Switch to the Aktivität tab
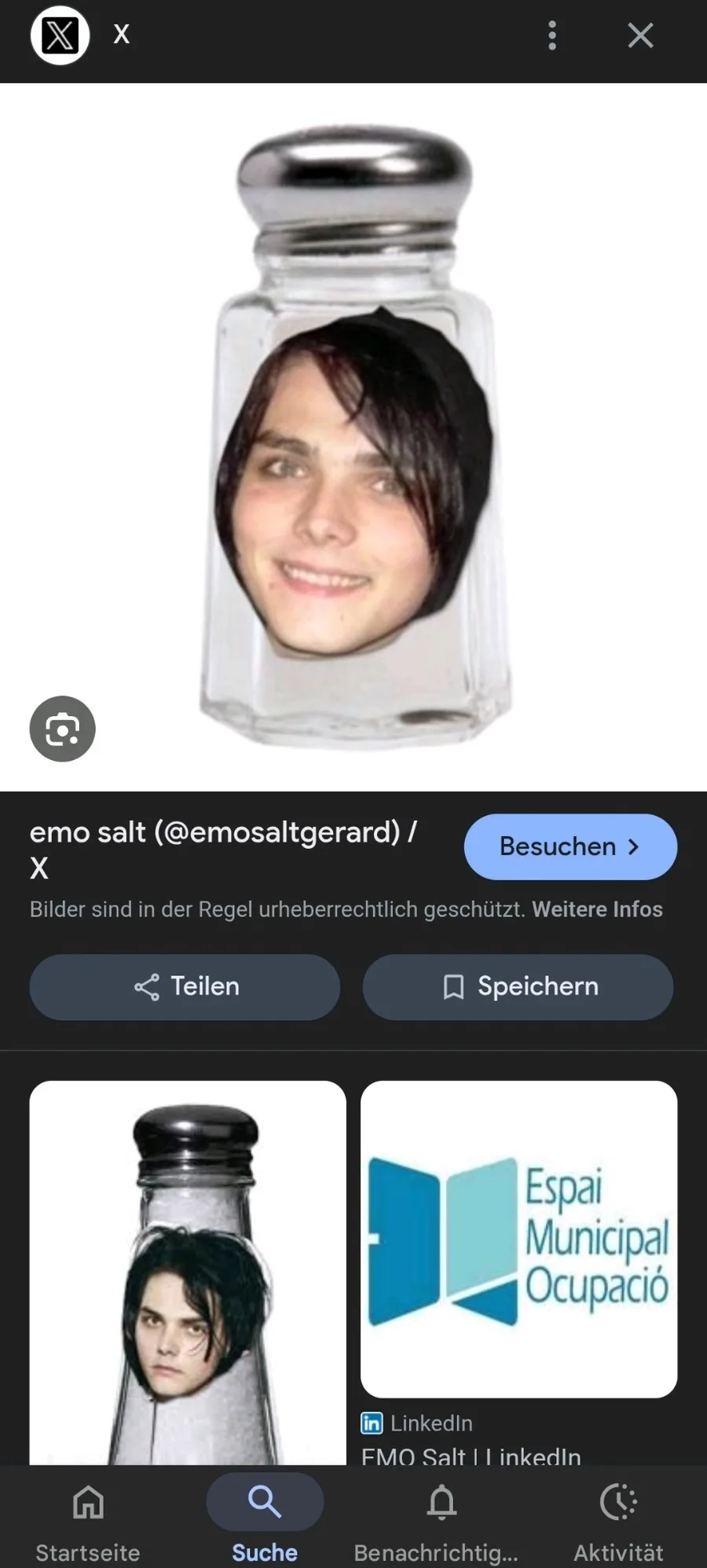Viewport: 707px width, 1568px height. click(618, 1517)
